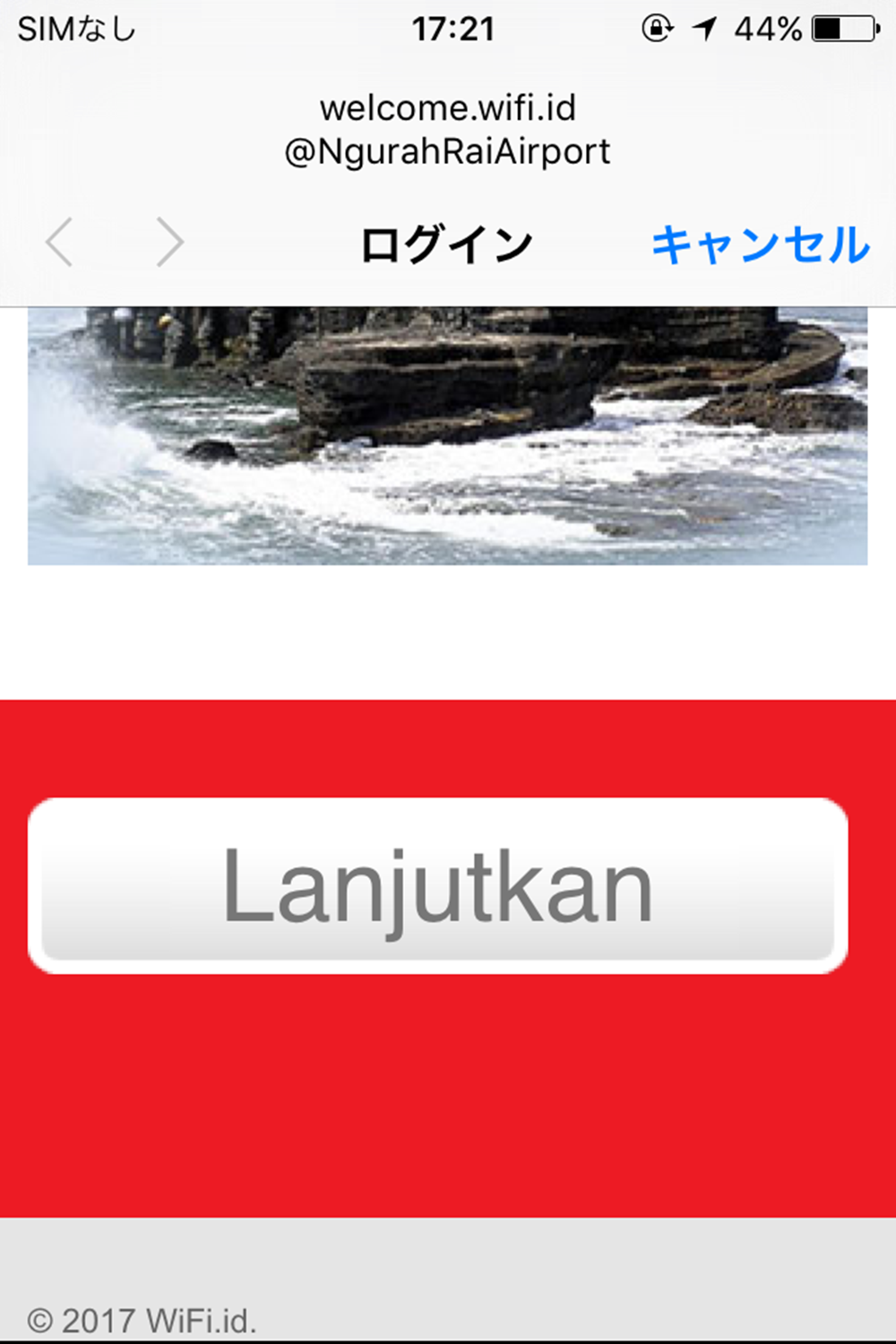Viewport: 896px width, 1344px height.
Task: Go back using the left arrow
Action: click(60, 242)
